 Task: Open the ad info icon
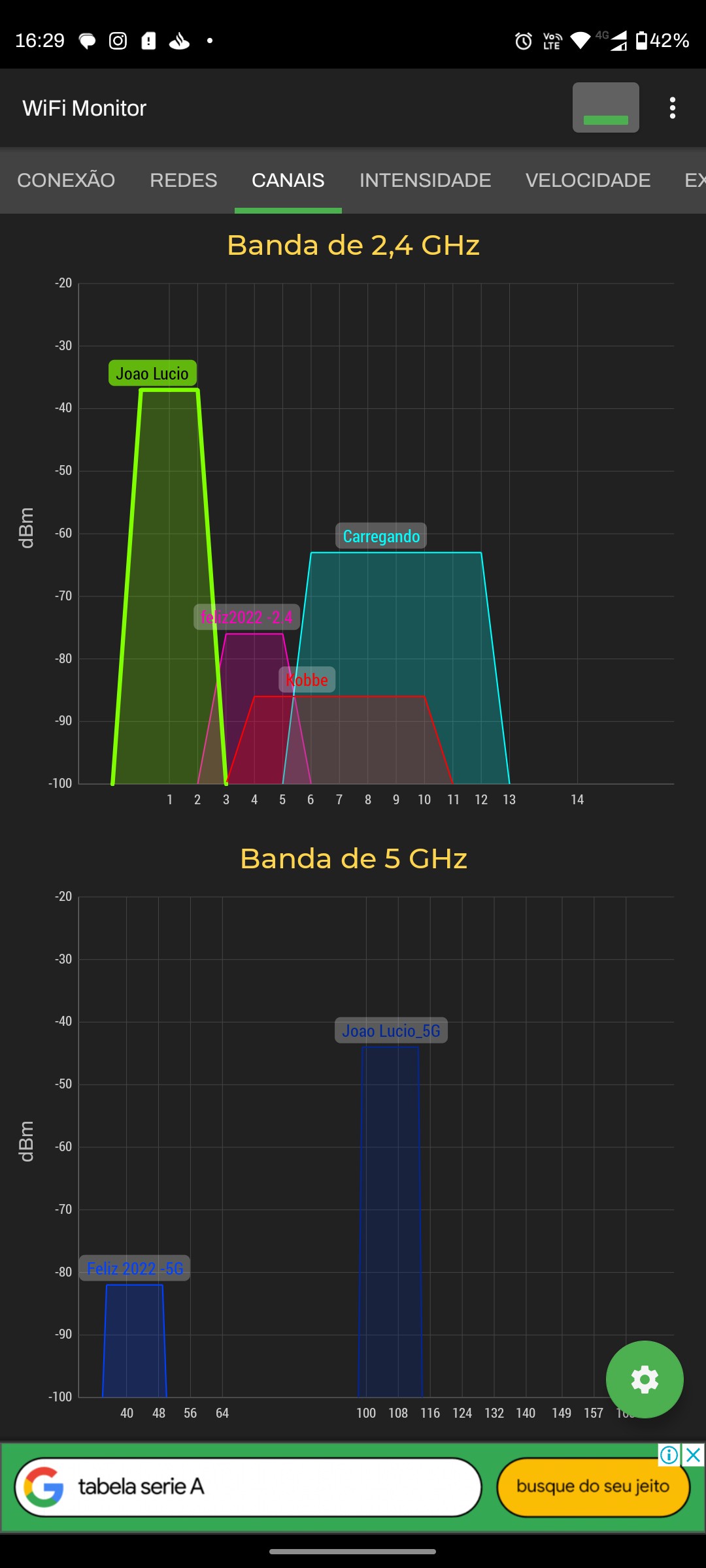[x=669, y=1455]
